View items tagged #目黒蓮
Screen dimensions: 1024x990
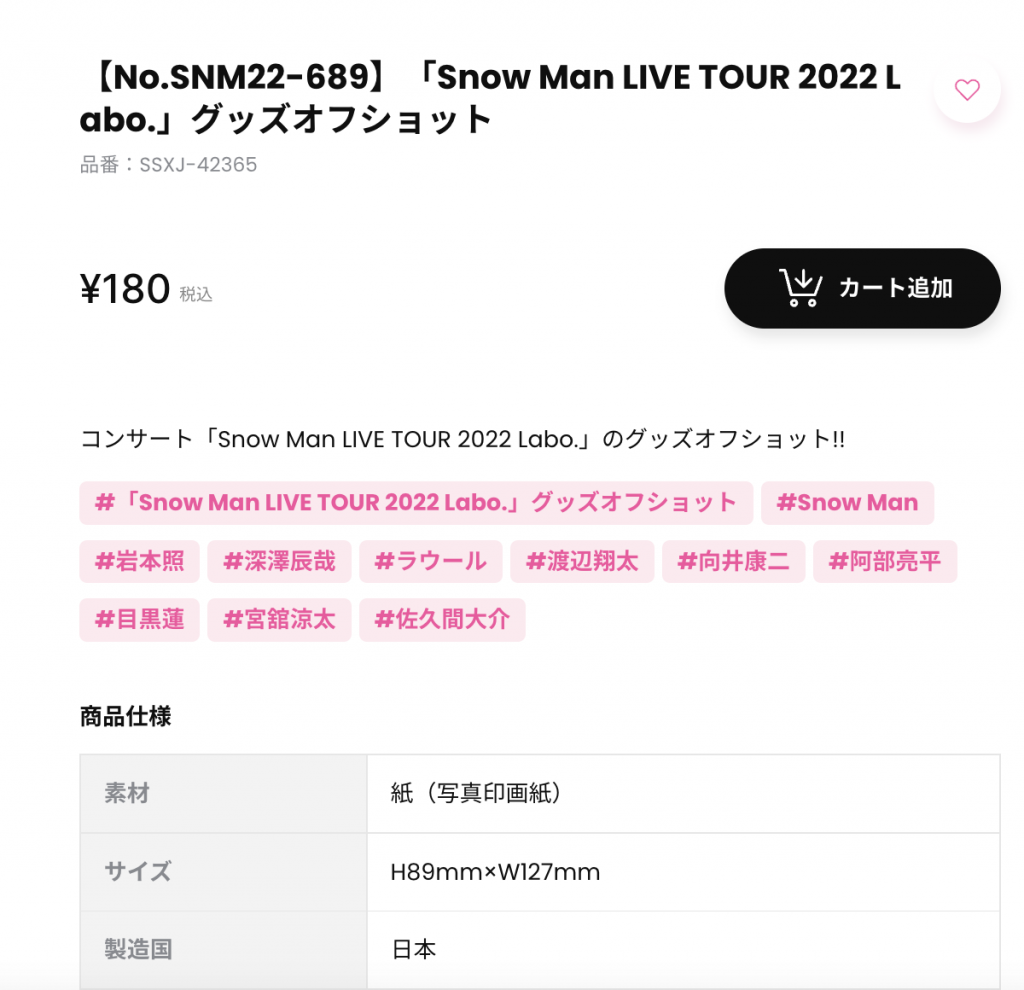(140, 619)
